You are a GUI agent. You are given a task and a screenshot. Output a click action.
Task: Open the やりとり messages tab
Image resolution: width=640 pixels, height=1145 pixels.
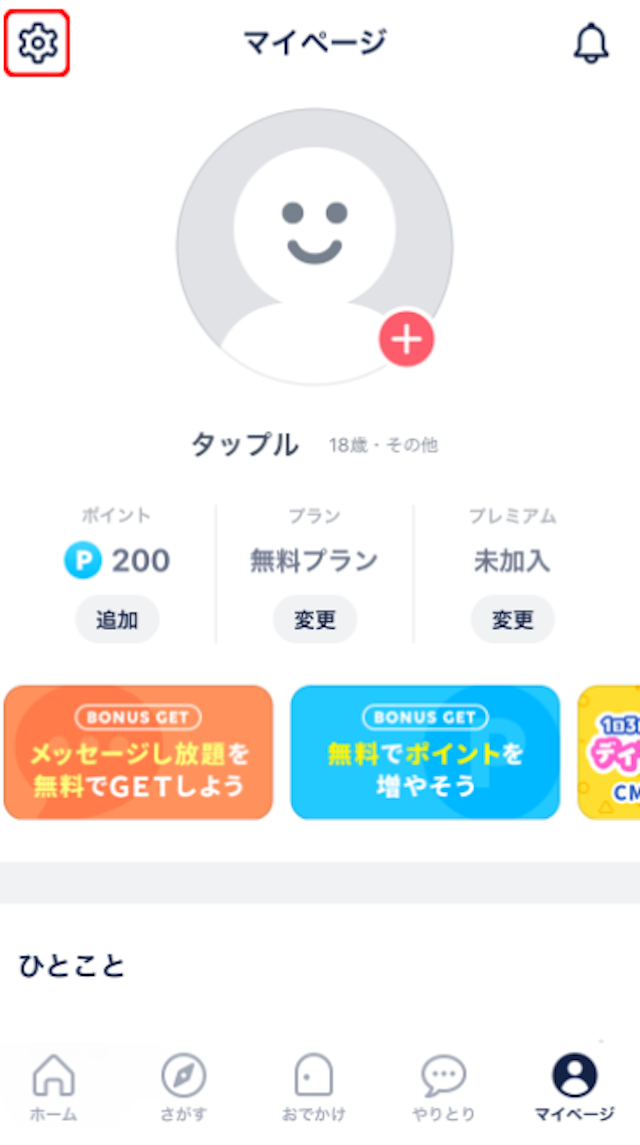[443, 1088]
